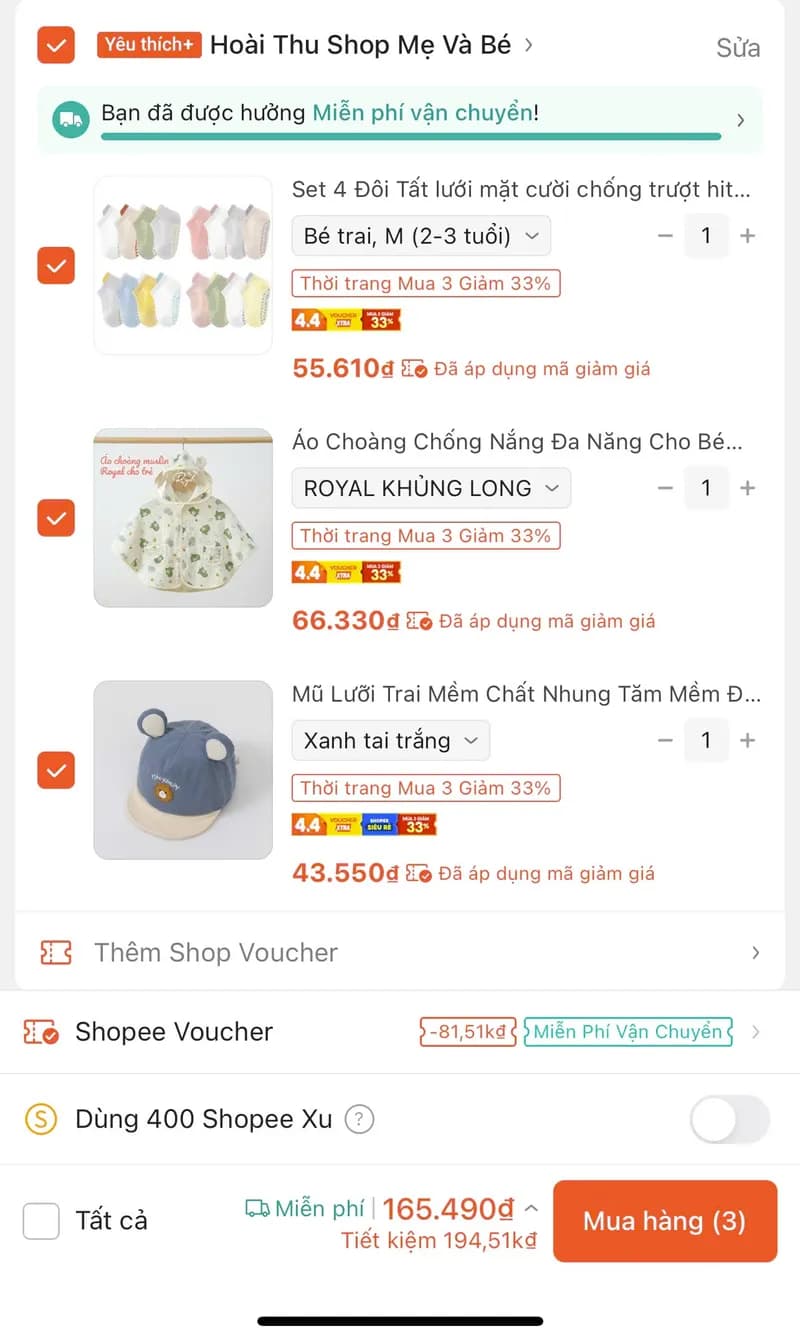
Task: Uncheck the sock set item checkbox
Action: [x=56, y=266]
